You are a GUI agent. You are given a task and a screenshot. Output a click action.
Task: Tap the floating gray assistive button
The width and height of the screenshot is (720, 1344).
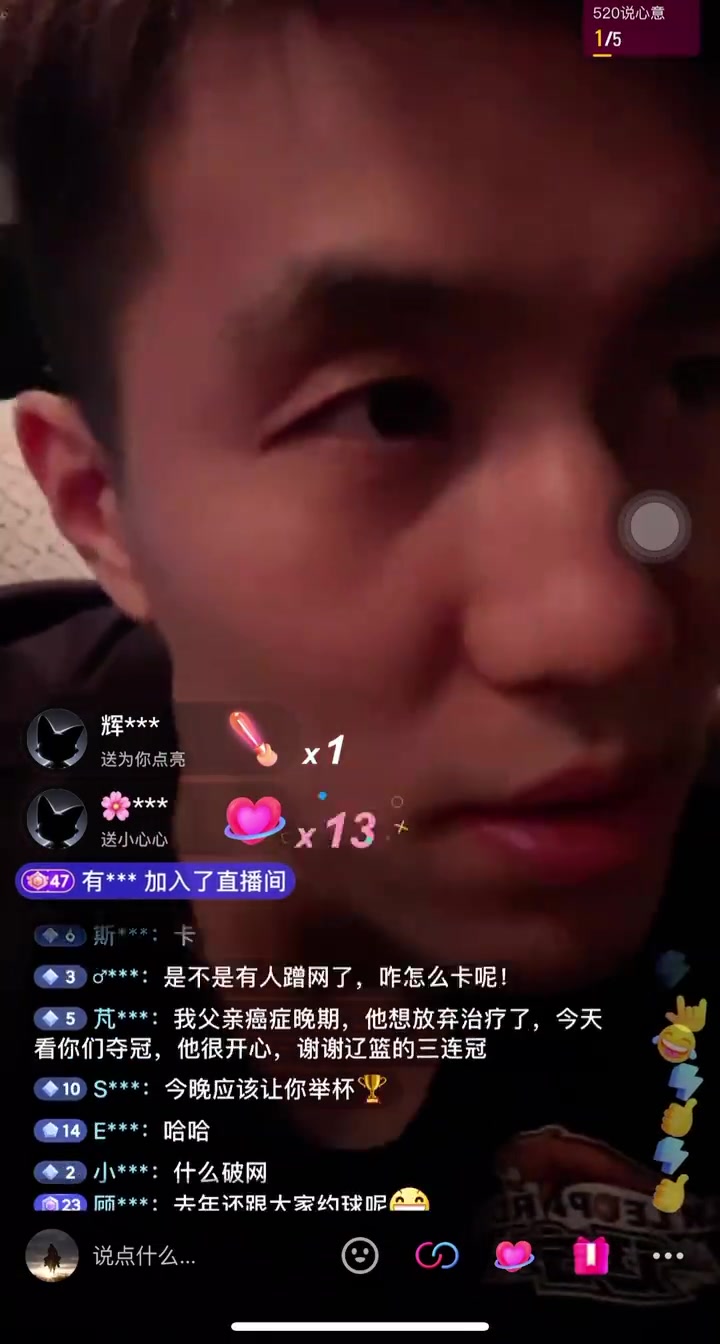pyautogui.click(x=654, y=525)
